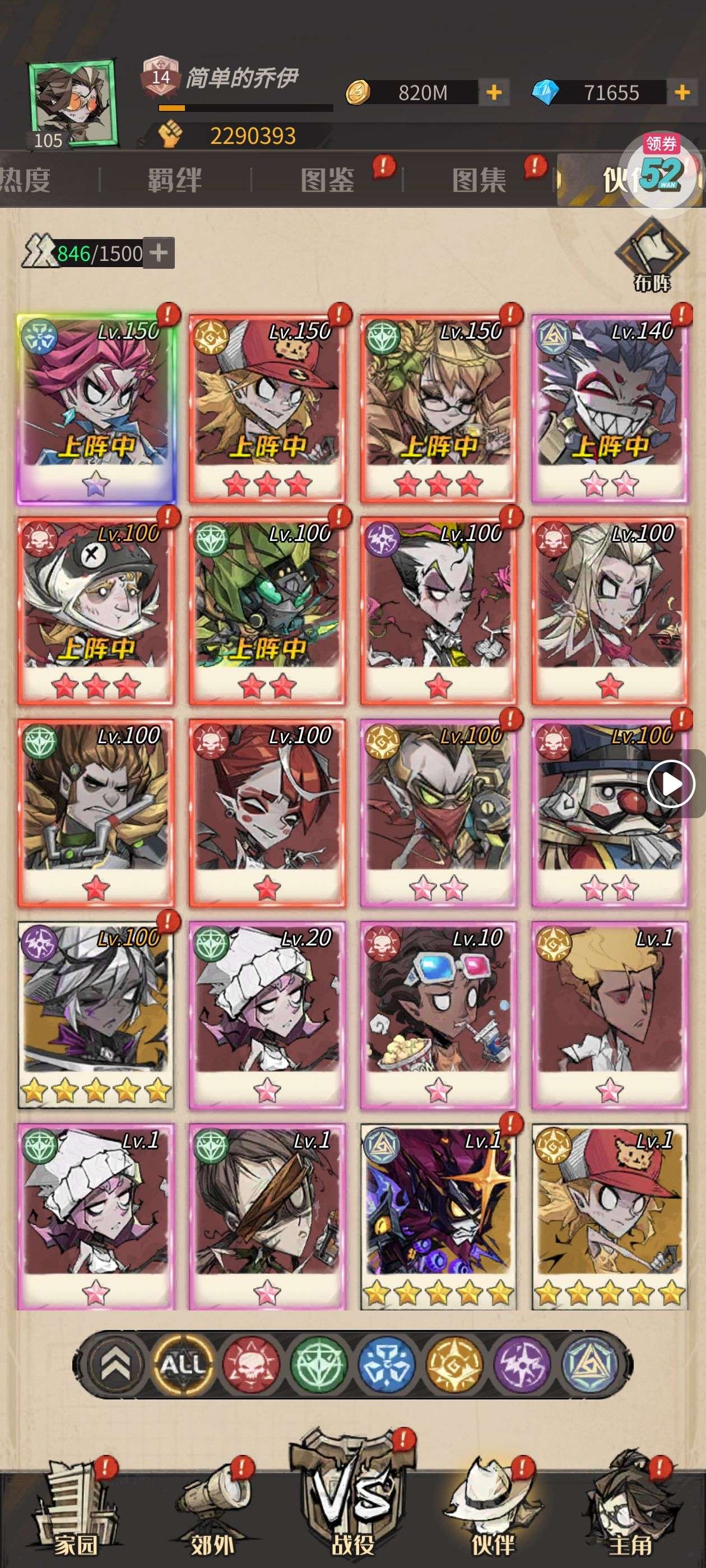Viewport: 706px width, 1568px height.
Task: Show ALL factions in filter
Action: 182,1365
